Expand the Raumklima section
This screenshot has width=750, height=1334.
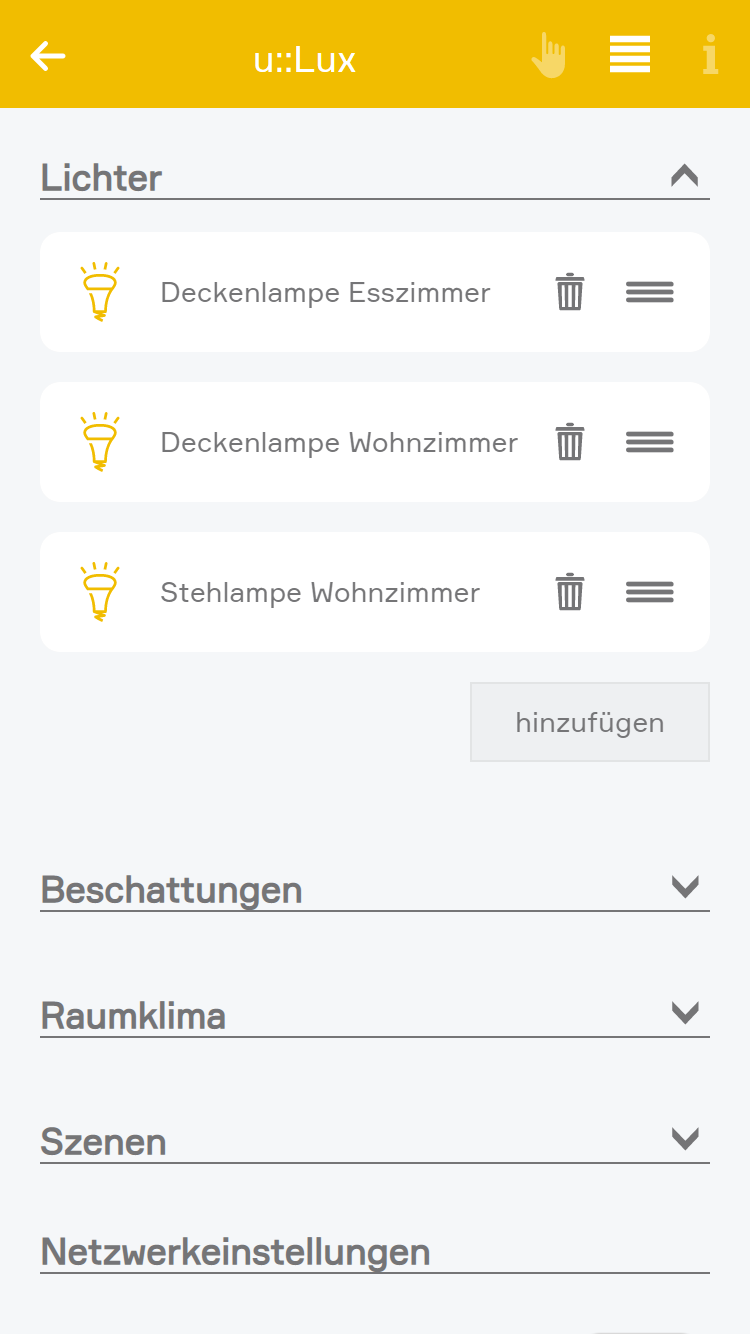[684, 1013]
